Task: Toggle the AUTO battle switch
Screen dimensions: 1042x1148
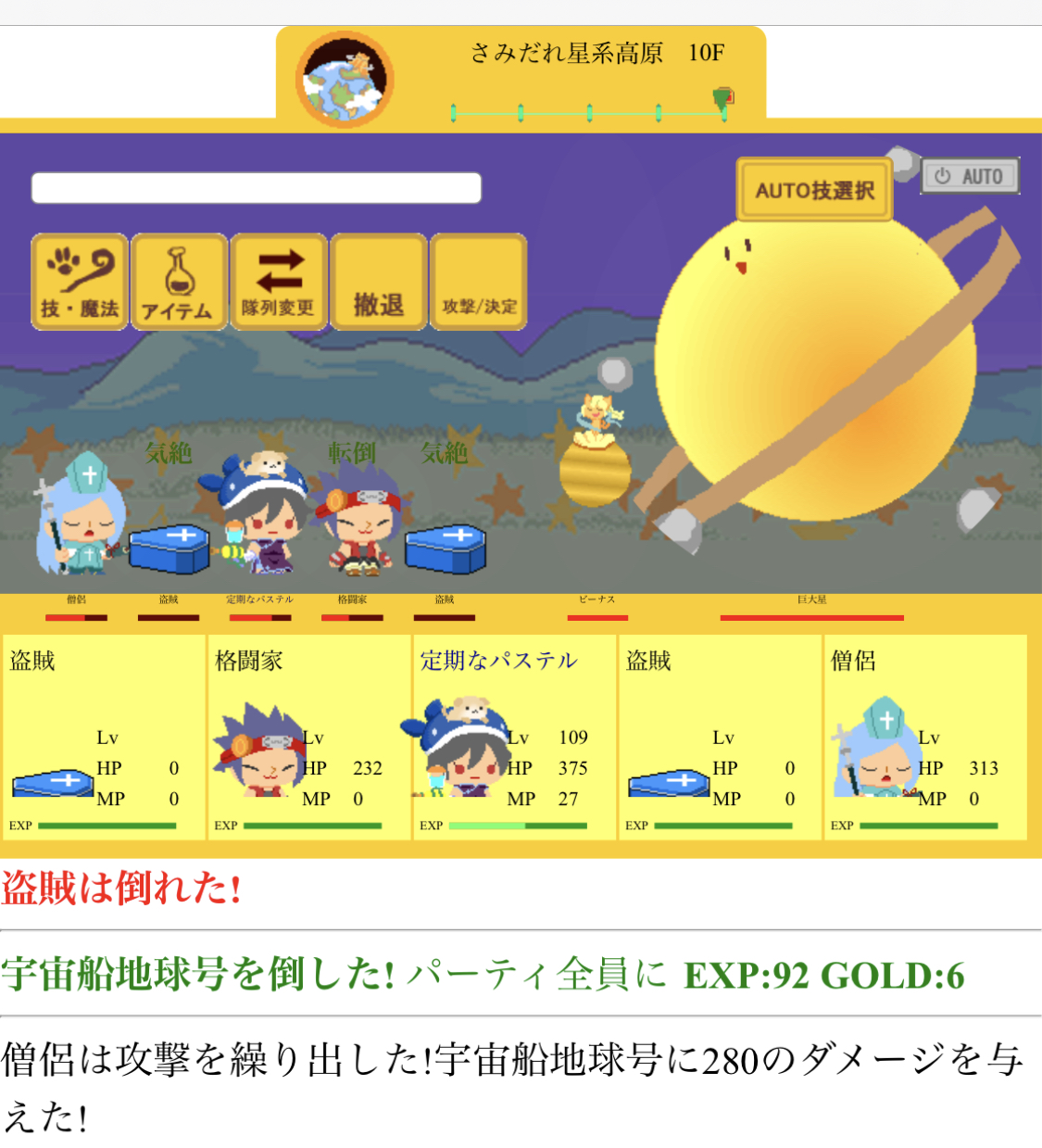Action: [970, 176]
